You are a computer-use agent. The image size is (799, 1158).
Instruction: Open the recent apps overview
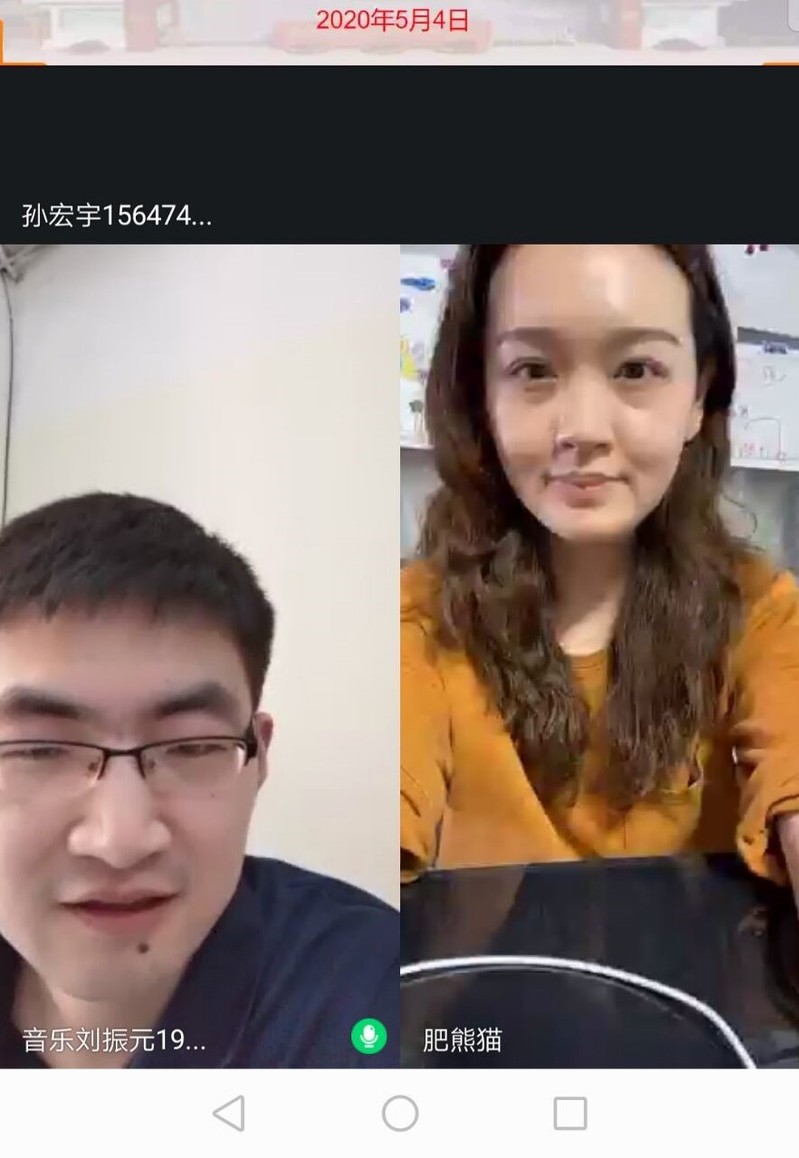(570, 1113)
